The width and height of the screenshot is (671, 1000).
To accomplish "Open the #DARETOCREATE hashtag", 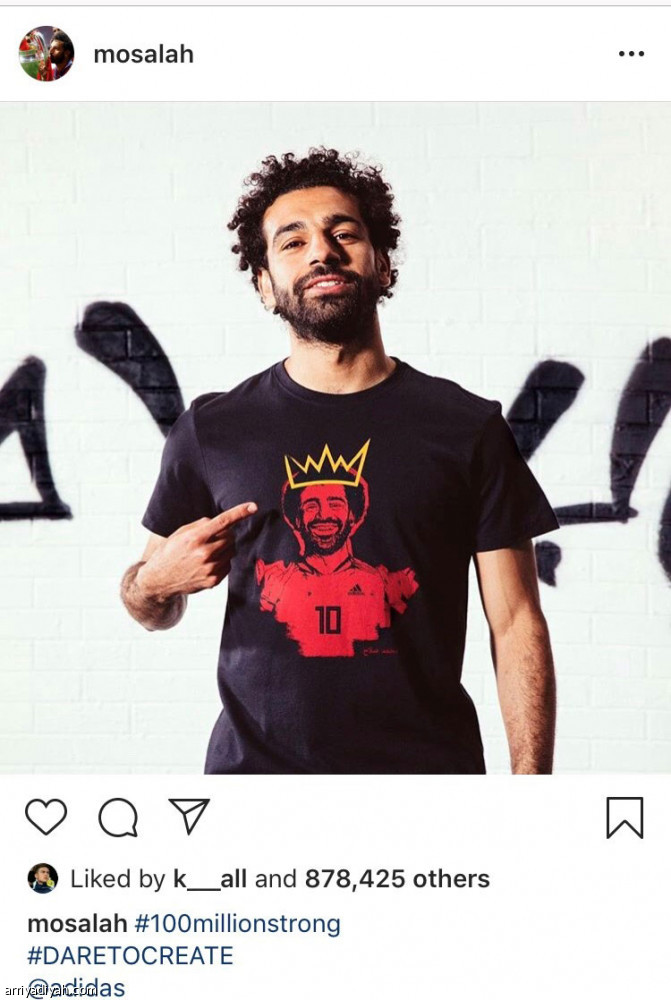I will pyautogui.click(x=130, y=955).
